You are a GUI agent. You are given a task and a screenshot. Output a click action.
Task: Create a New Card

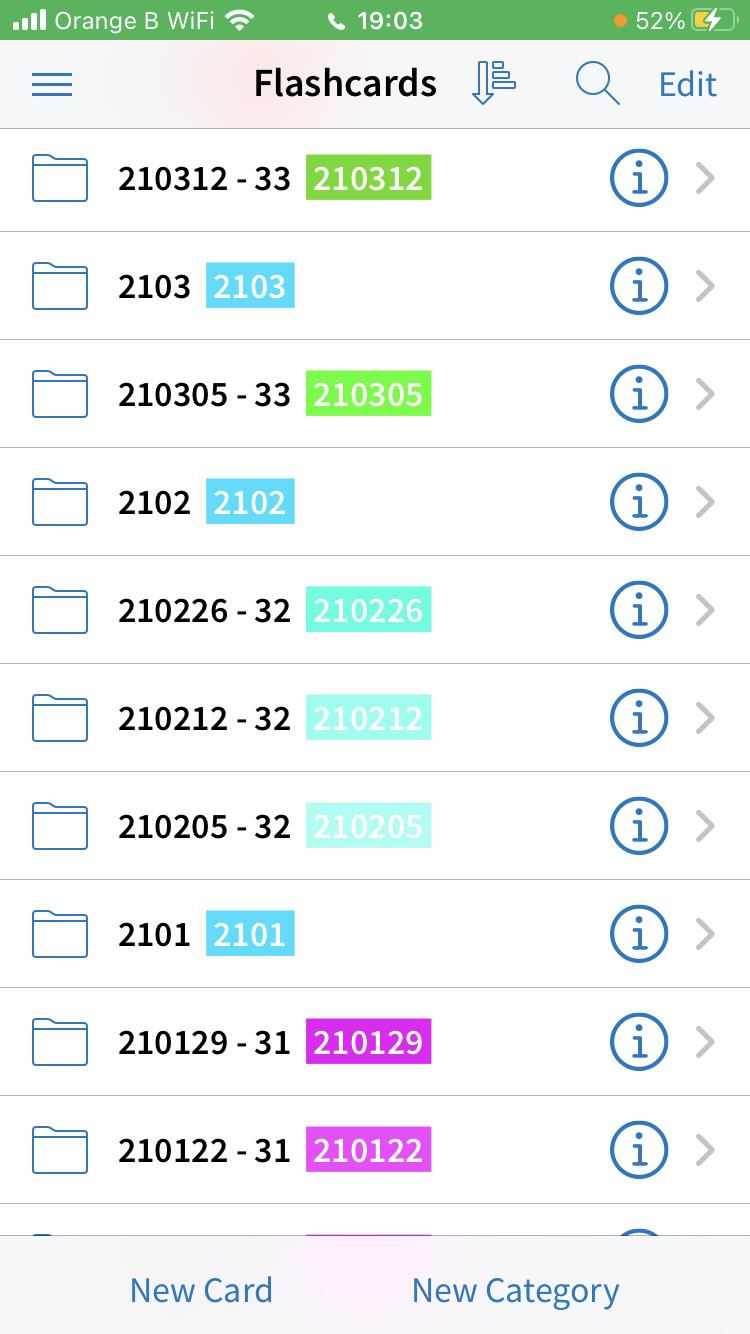click(201, 1290)
